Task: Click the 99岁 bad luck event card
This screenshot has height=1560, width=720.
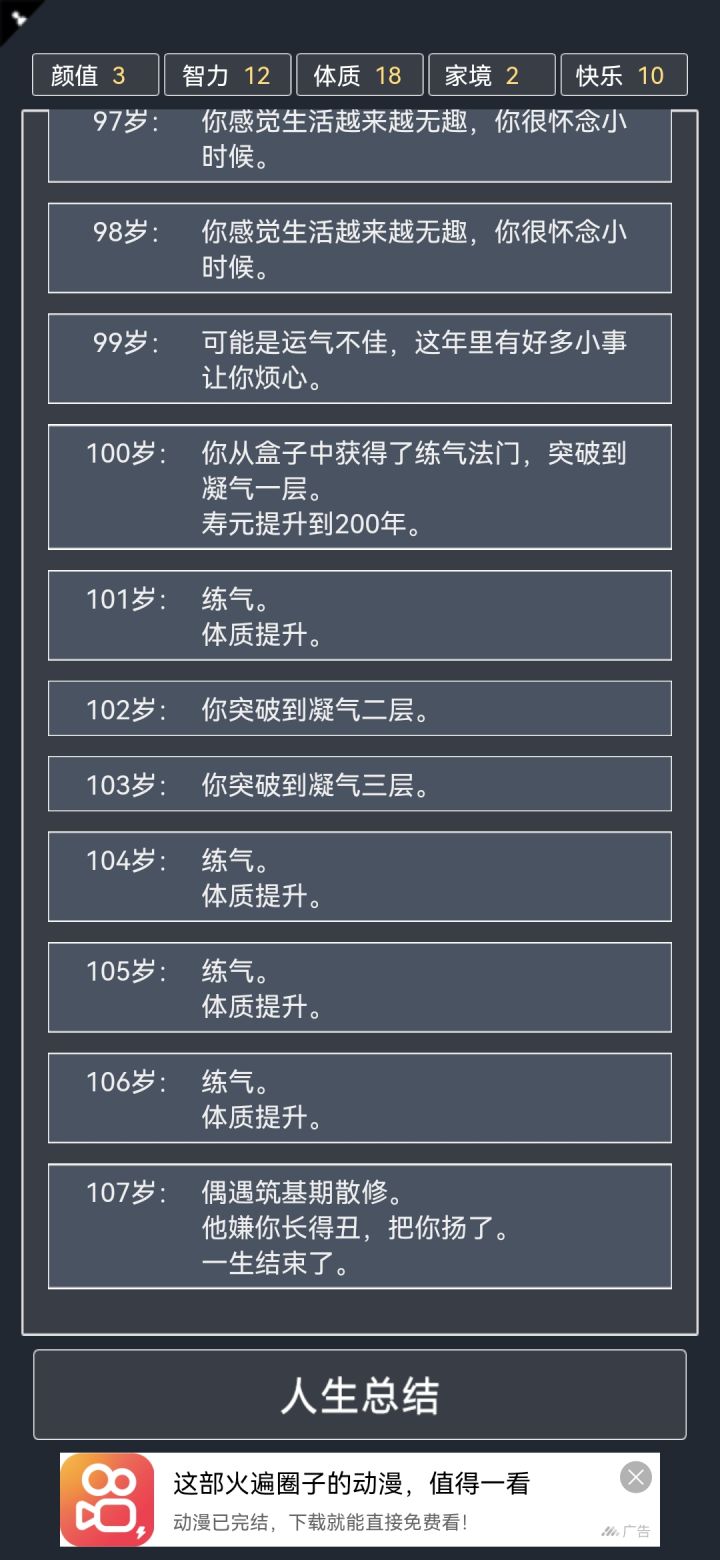Action: tap(359, 358)
